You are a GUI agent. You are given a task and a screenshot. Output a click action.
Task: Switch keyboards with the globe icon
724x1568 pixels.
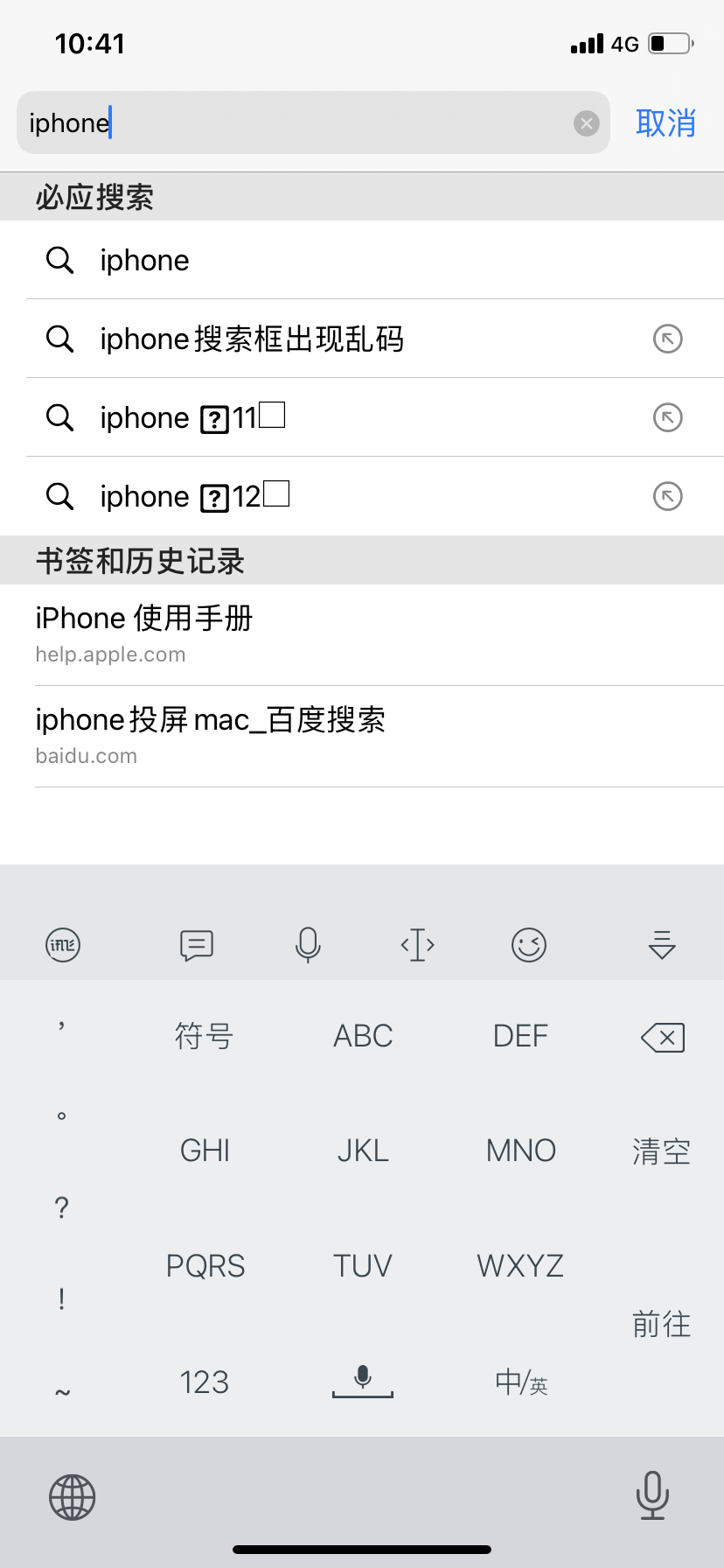(x=72, y=1496)
